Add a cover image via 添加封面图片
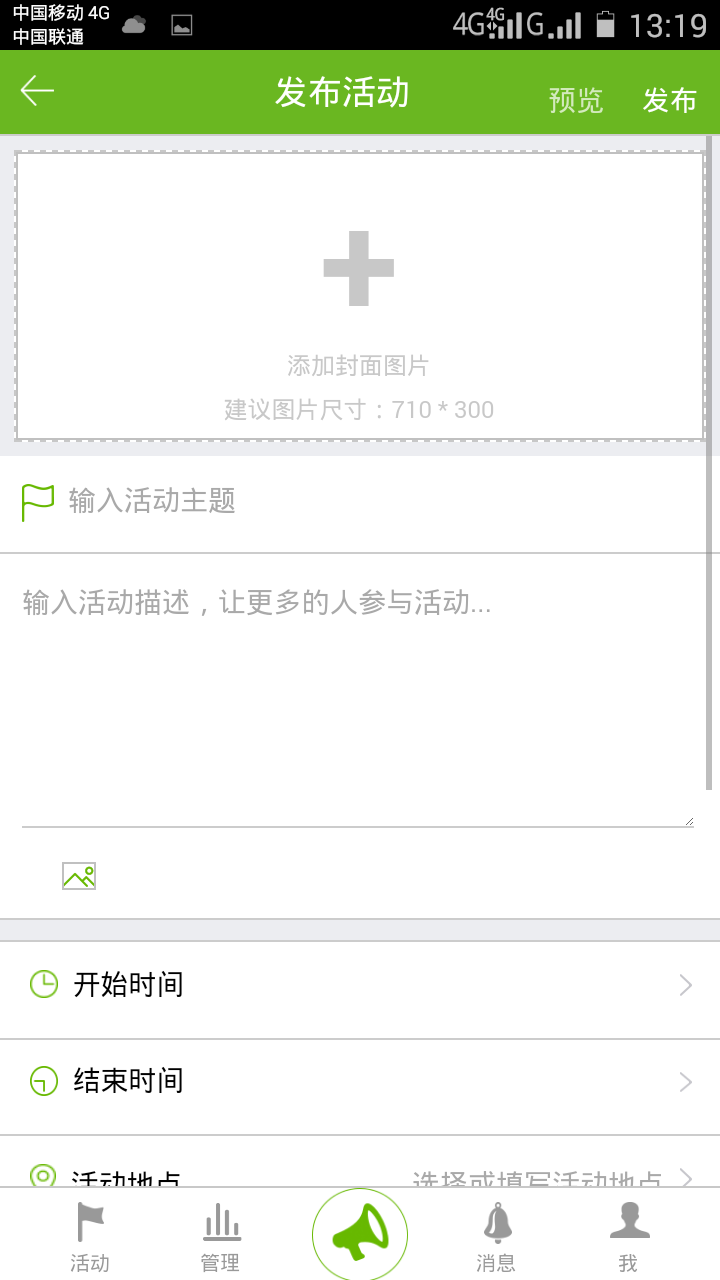 point(359,297)
